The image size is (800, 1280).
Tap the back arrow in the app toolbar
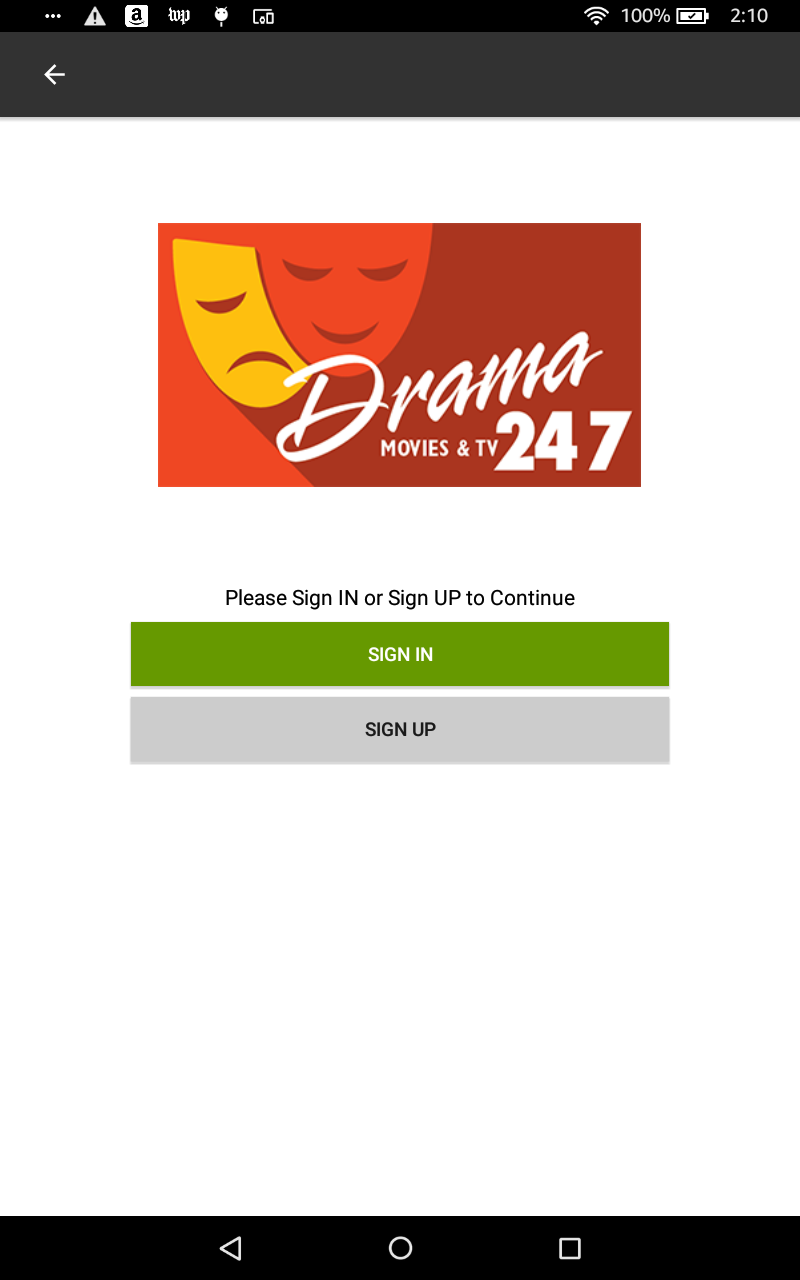pos(54,74)
